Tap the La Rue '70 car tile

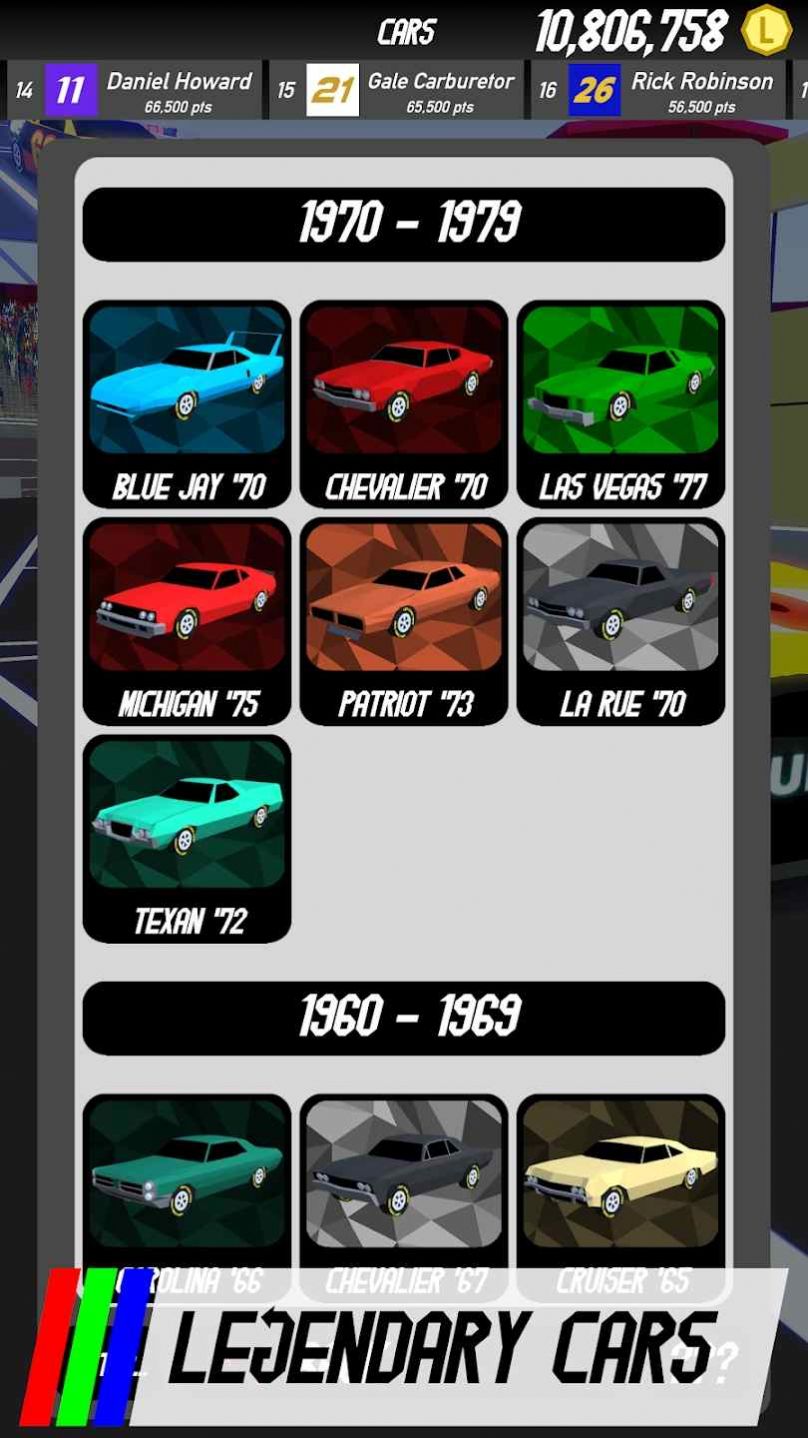click(621, 620)
